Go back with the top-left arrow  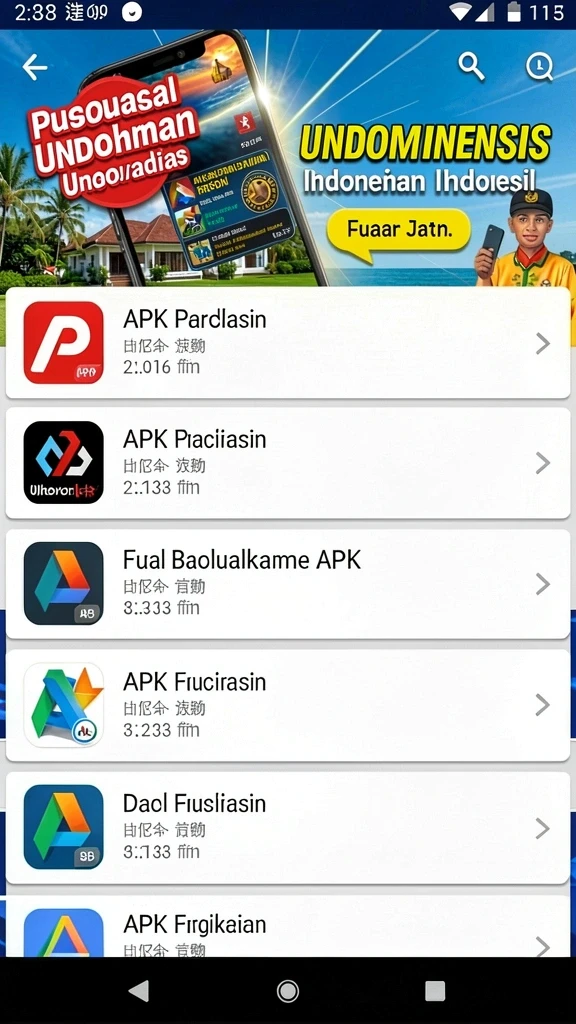[35, 67]
